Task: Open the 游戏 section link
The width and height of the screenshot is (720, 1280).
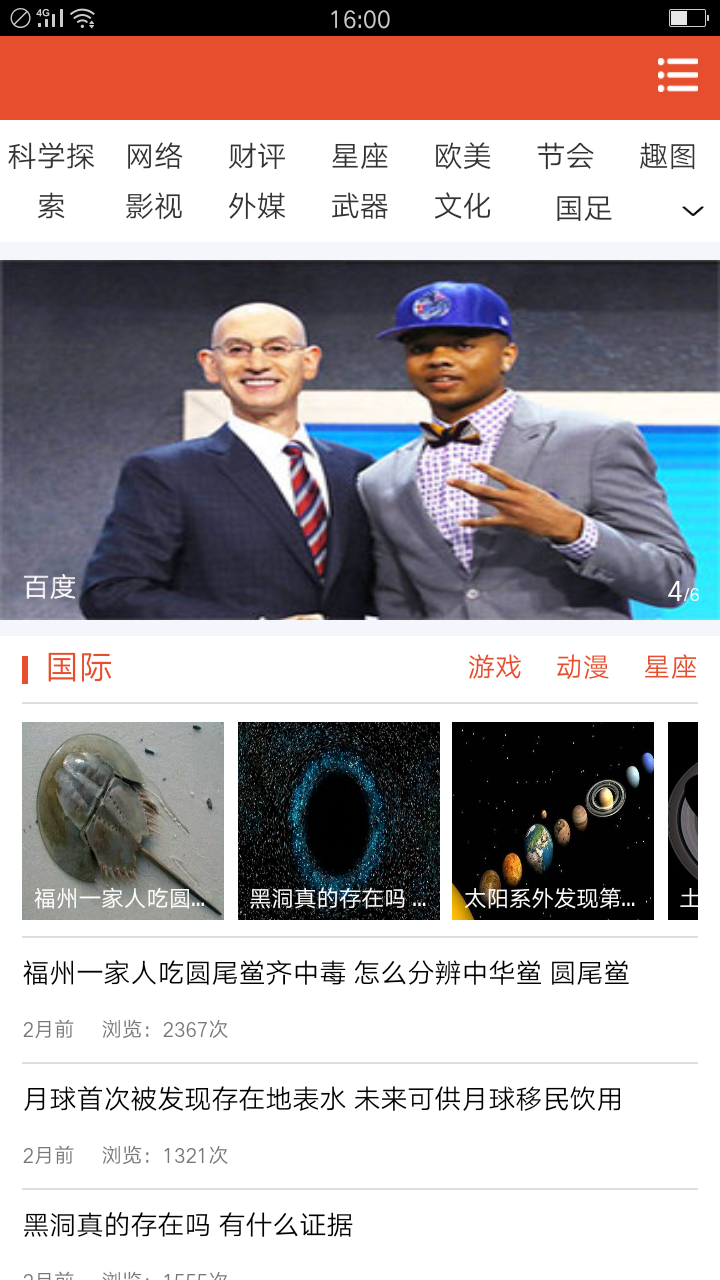Action: click(495, 667)
